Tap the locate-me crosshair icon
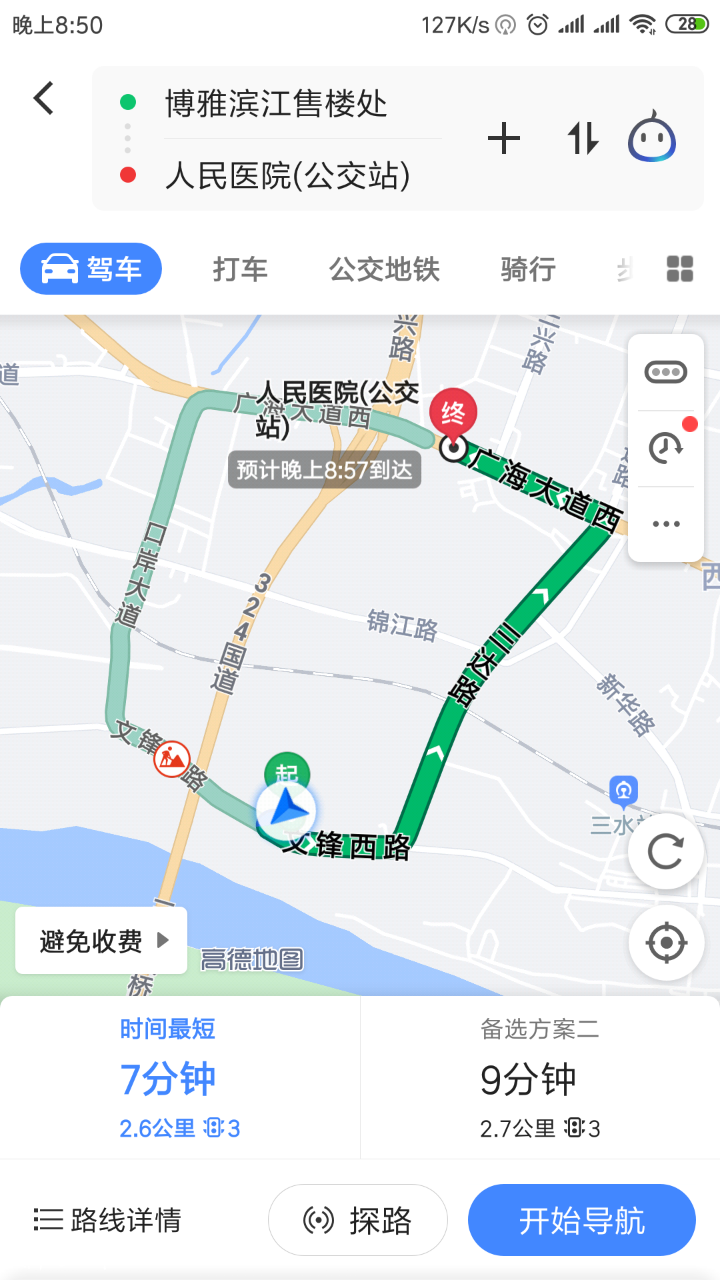This screenshot has height=1280, width=720. [665, 941]
